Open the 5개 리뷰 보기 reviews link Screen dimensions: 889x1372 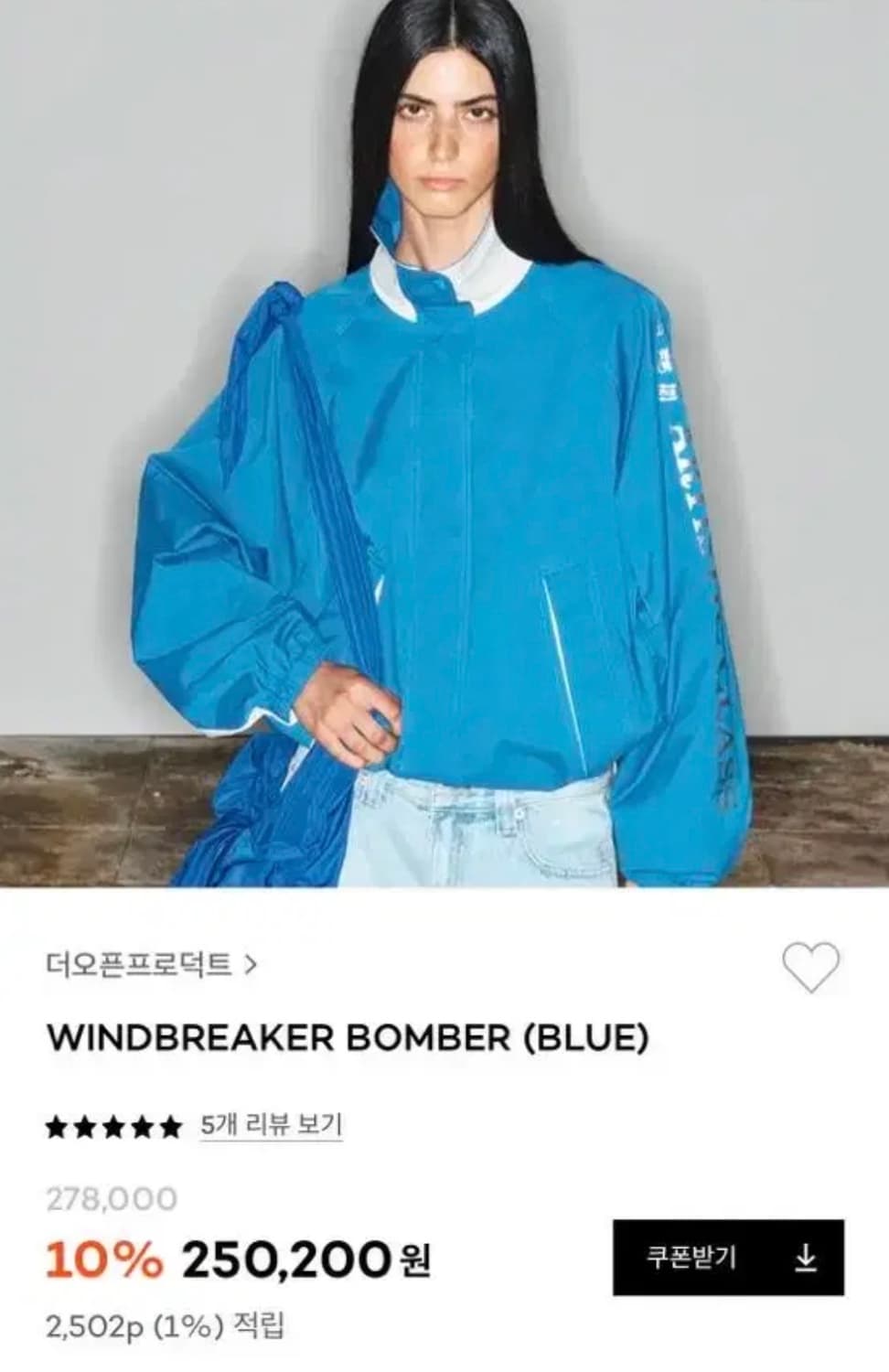pyautogui.click(x=270, y=1124)
